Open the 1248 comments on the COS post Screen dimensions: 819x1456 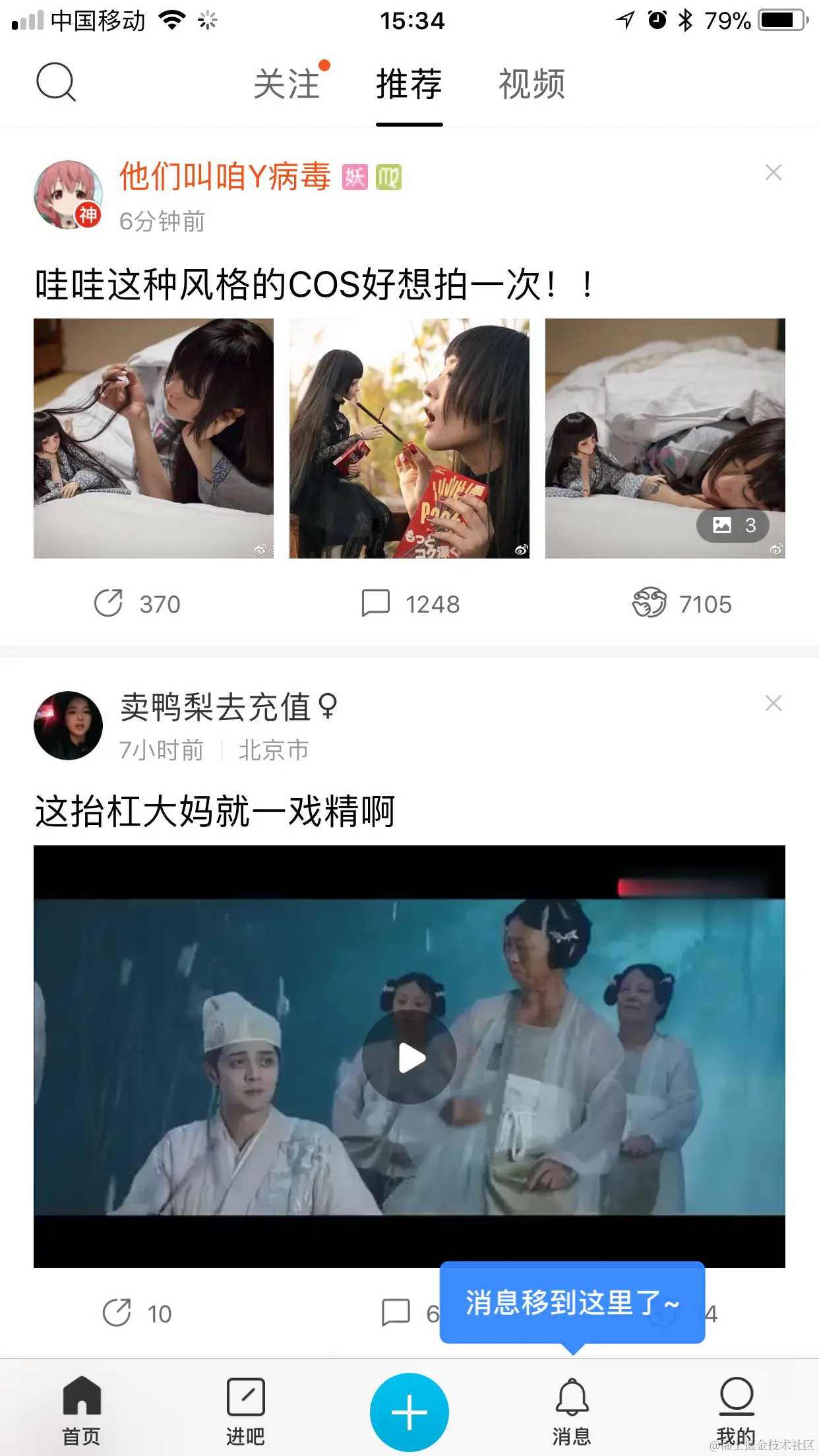tap(410, 603)
